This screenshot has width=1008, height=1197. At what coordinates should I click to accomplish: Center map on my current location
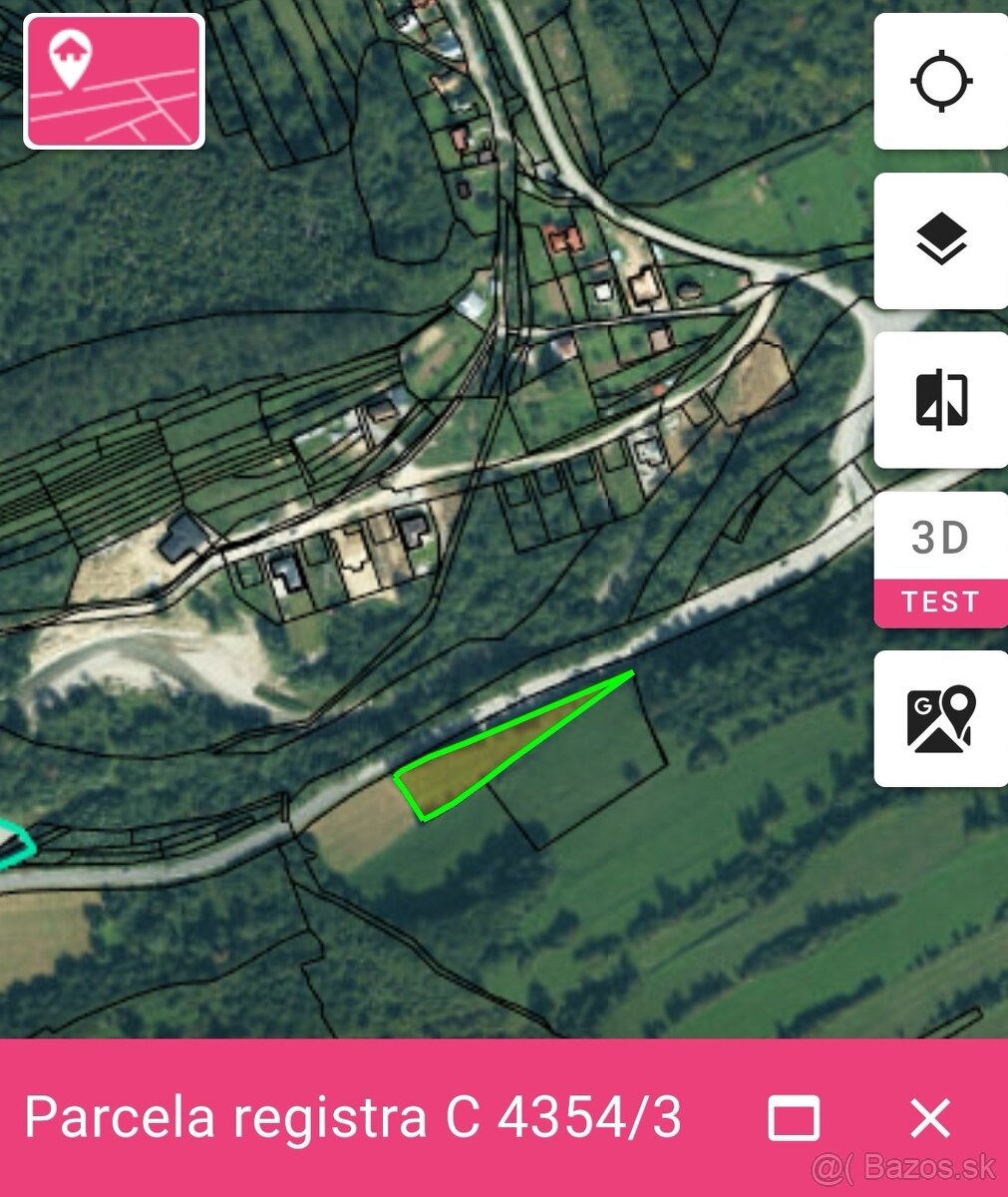(941, 82)
